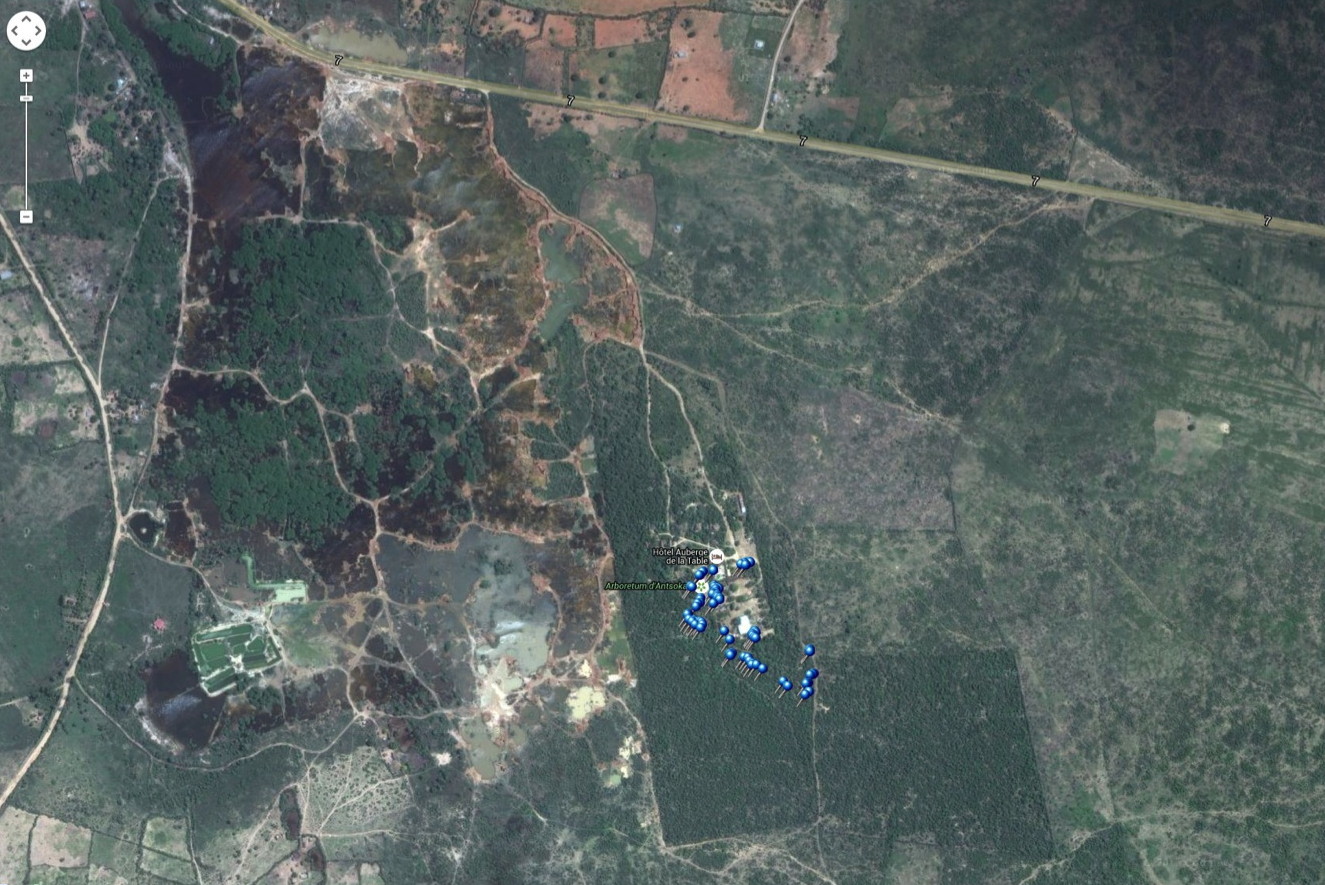Zoom out with the minus button
This screenshot has width=1325, height=885.
click(x=26, y=217)
